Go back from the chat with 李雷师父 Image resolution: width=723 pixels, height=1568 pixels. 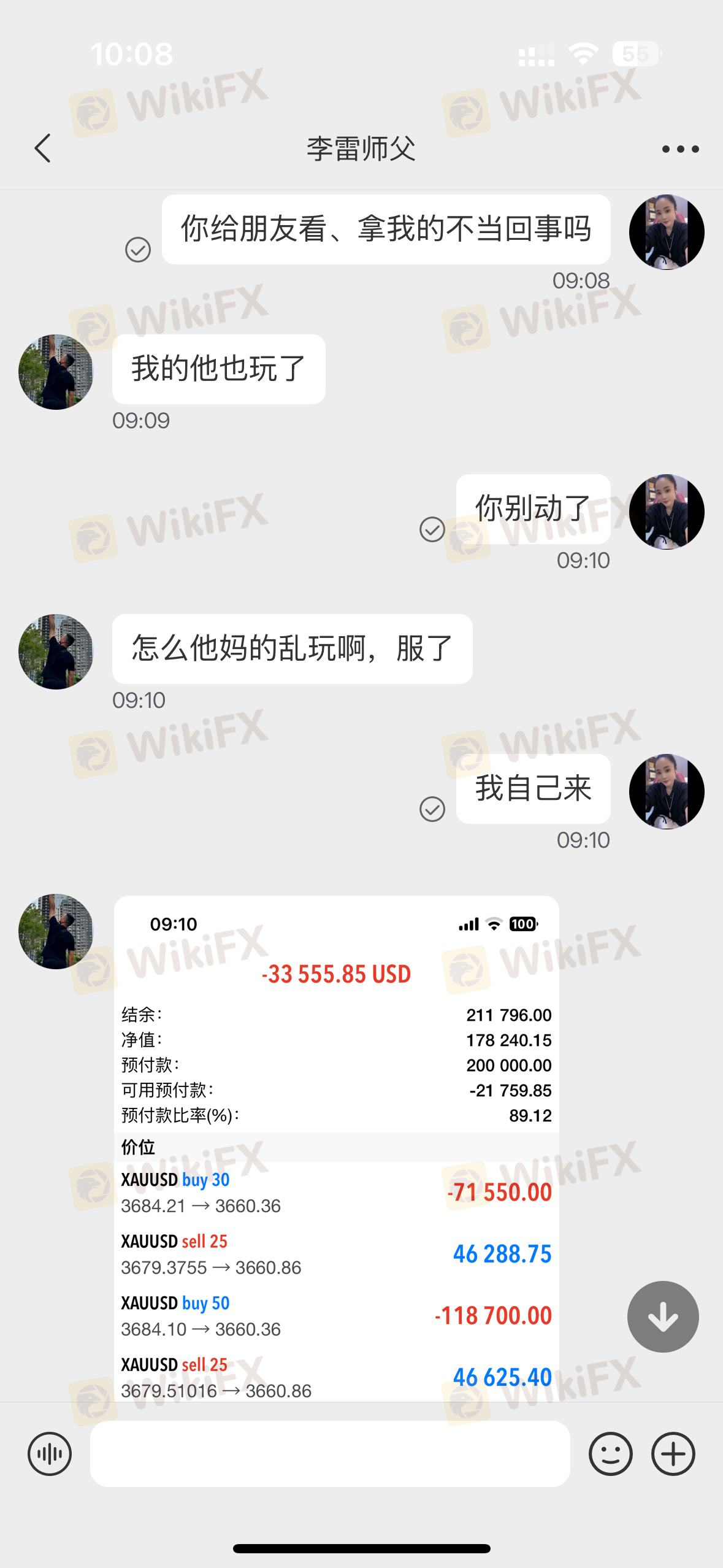coord(42,148)
